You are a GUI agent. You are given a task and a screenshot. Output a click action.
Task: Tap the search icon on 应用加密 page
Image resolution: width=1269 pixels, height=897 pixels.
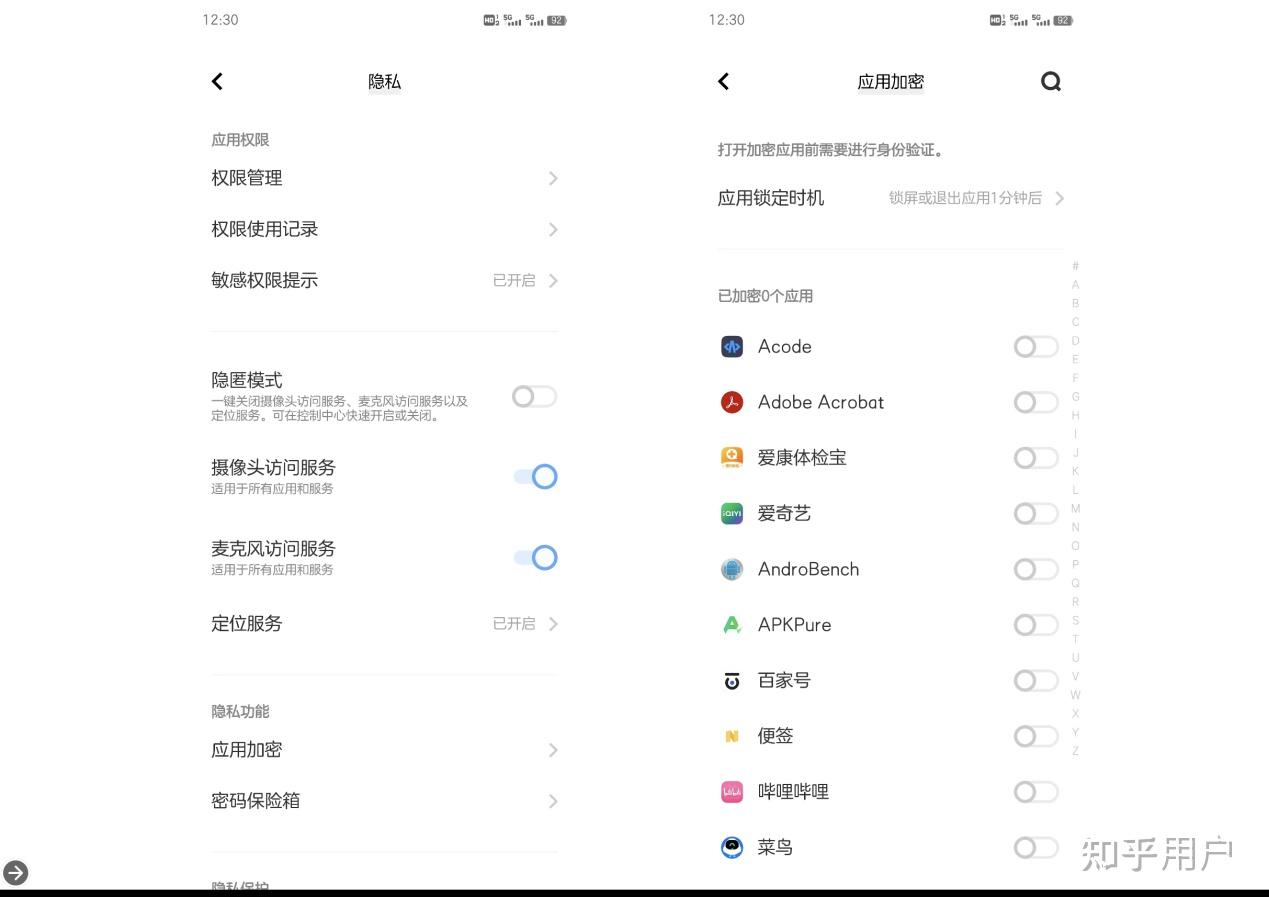coord(1050,82)
